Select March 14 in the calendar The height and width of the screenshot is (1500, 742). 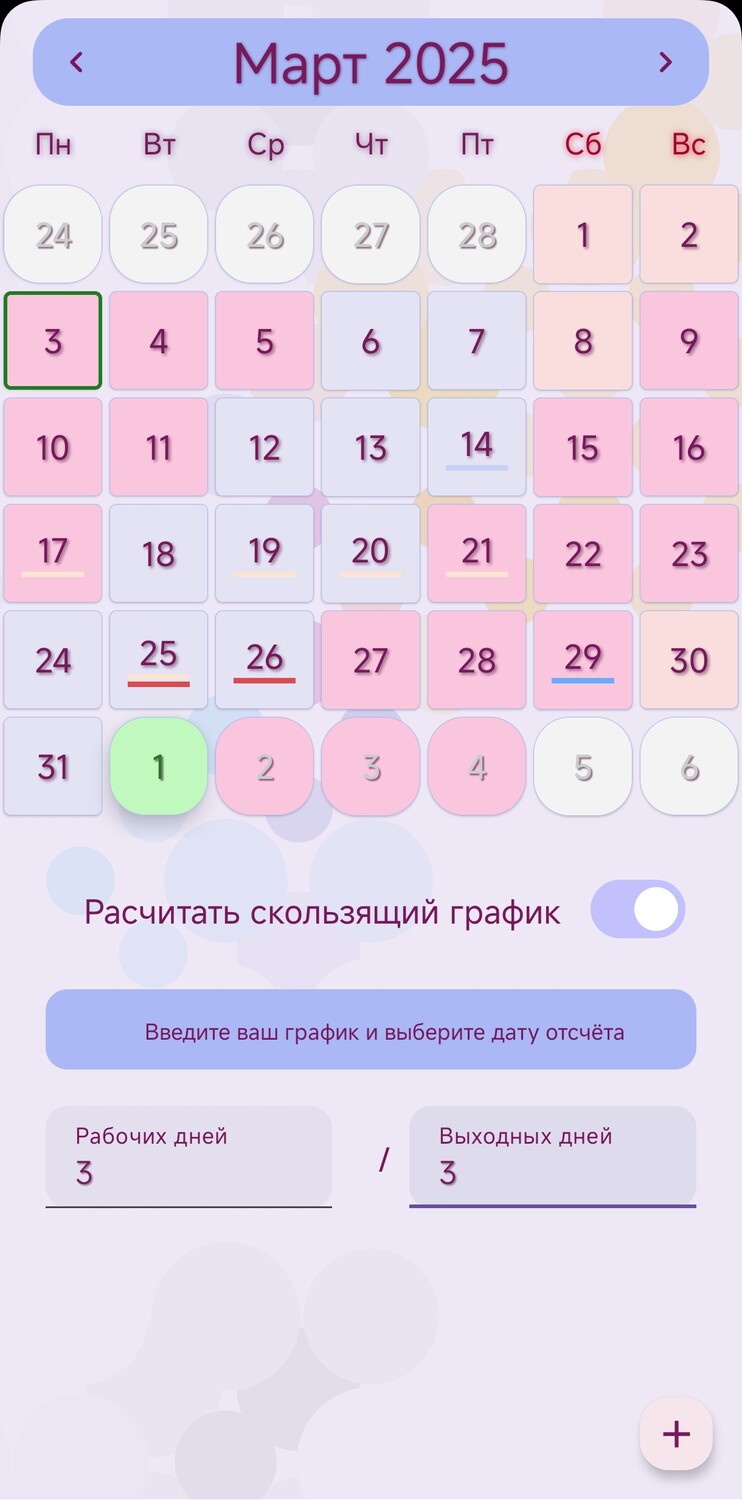click(x=477, y=447)
